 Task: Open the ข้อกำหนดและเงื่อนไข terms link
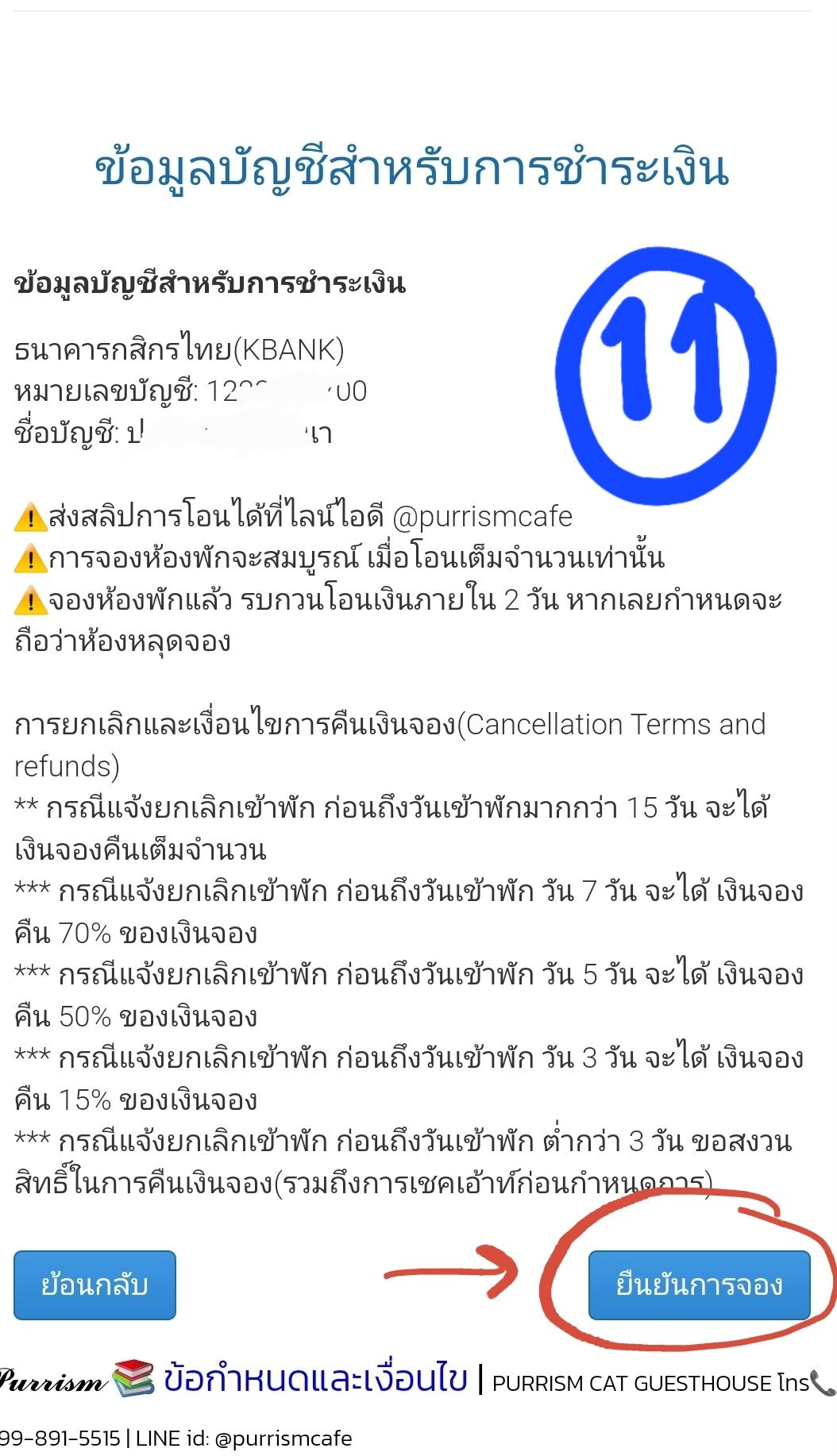[x=315, y=1380]
